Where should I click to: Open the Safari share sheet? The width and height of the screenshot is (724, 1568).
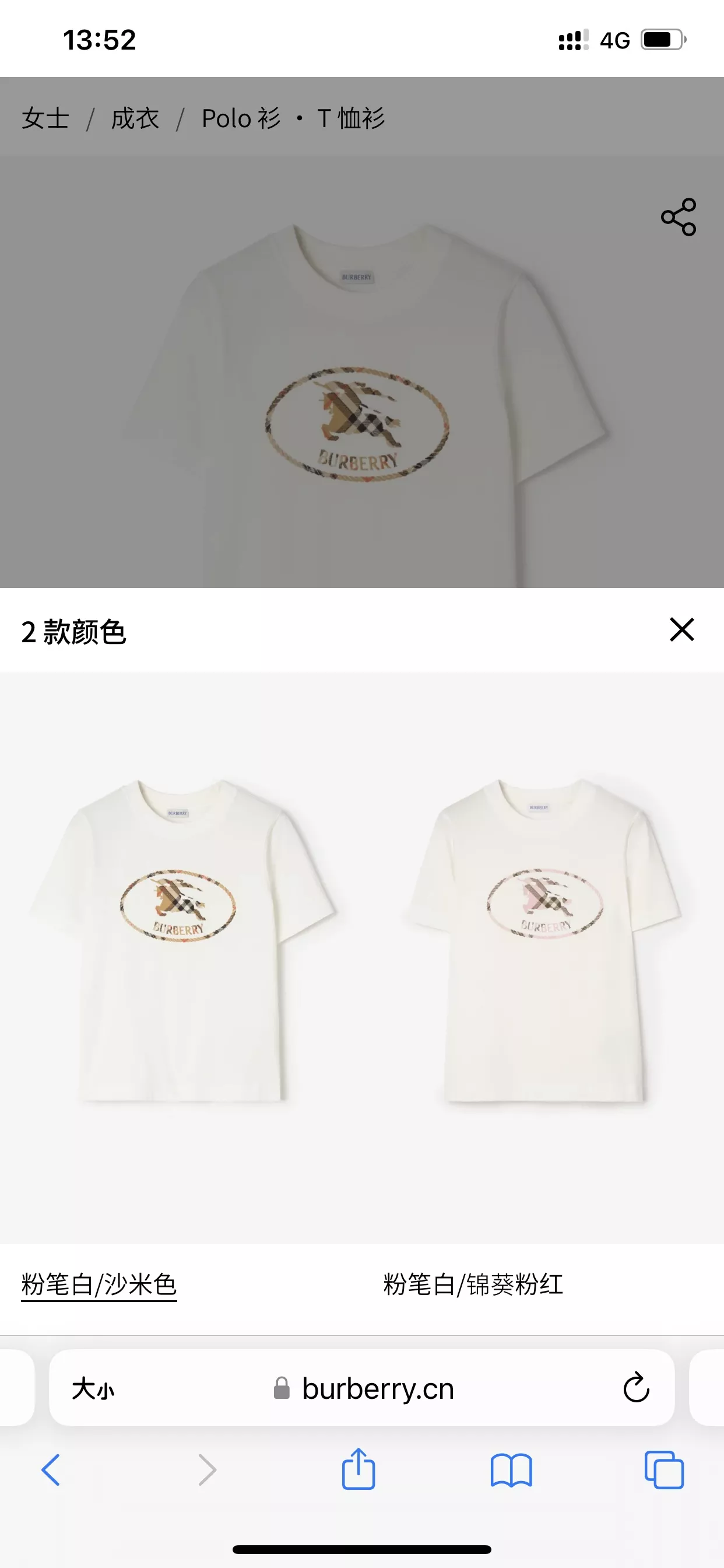359,1468
